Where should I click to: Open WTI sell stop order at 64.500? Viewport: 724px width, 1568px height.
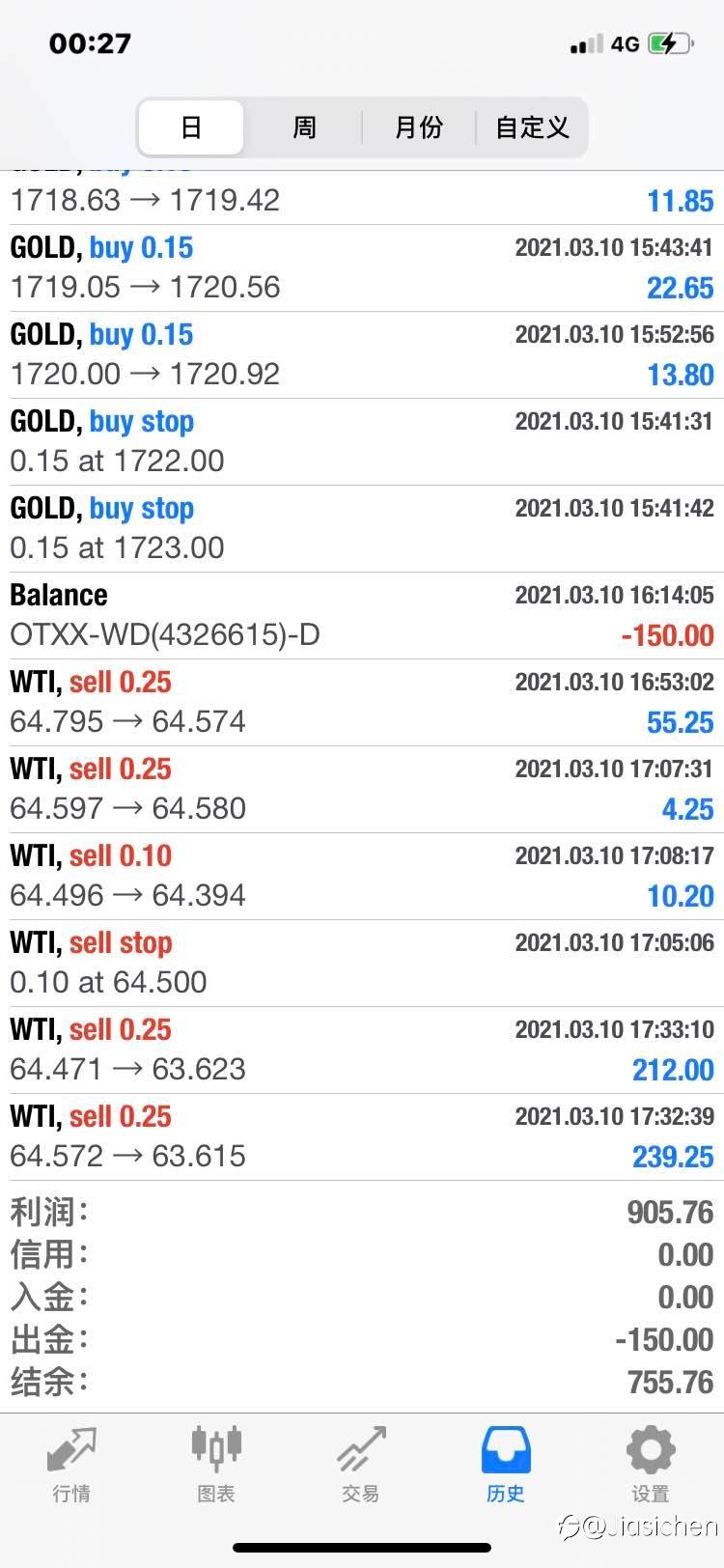[362, 963]
